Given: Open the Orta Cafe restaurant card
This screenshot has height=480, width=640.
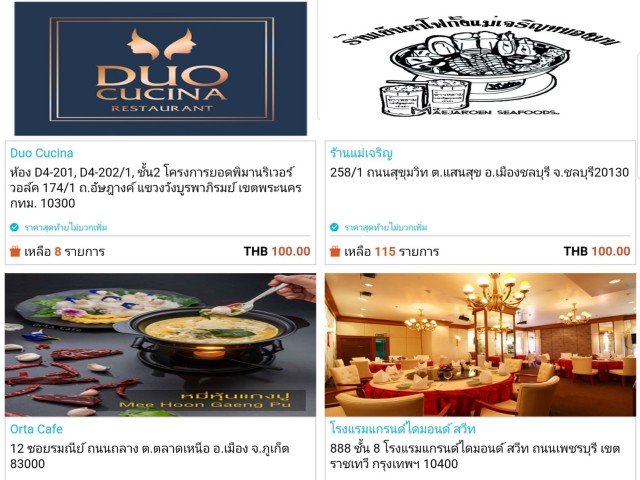Looking at the screenshot, I should pos(160,345).
